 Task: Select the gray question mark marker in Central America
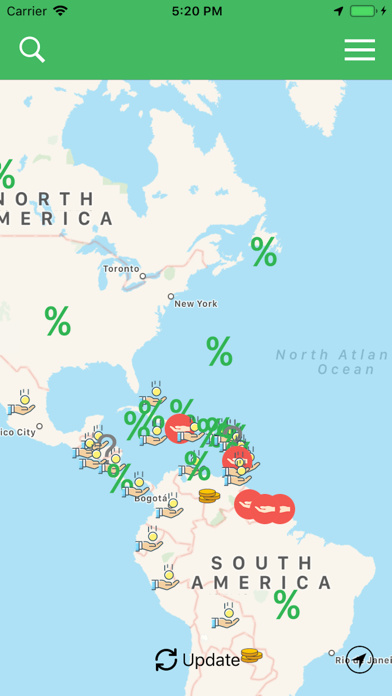point(107,447)
